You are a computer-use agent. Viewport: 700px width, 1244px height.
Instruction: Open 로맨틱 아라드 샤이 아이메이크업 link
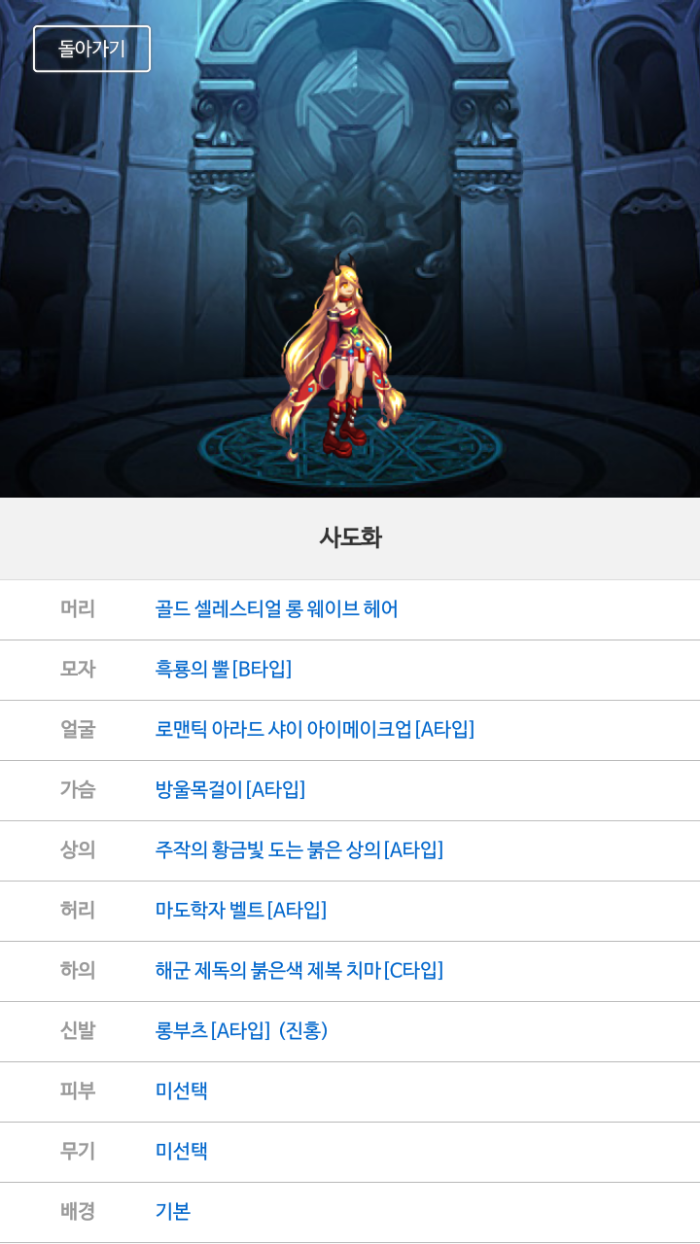tap(314, 729)
